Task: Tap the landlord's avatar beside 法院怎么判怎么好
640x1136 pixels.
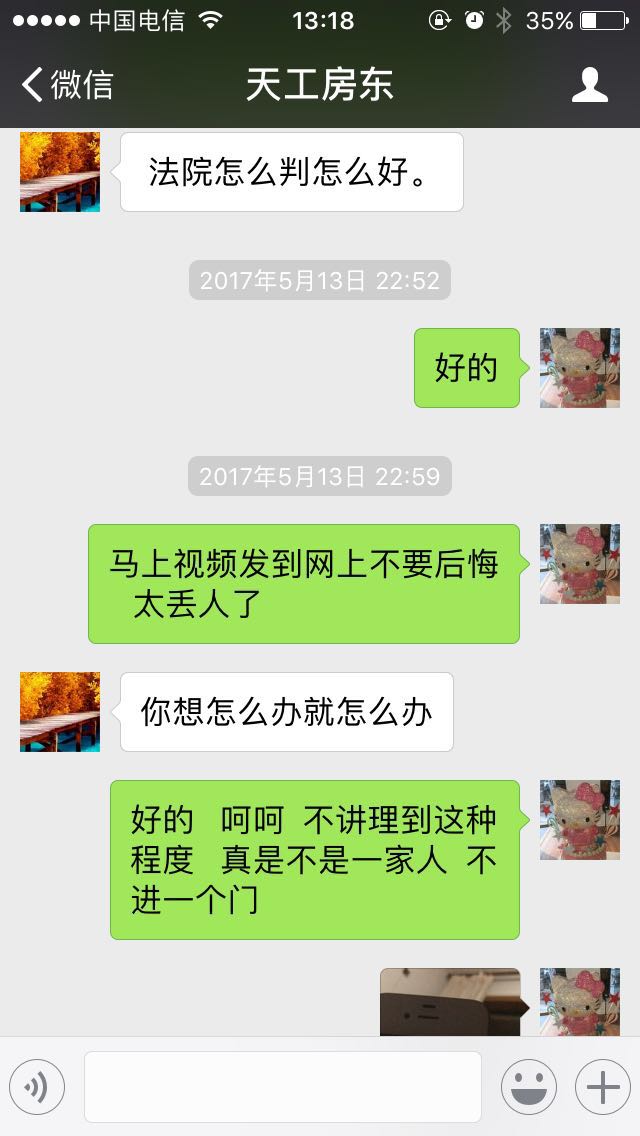Action: 60,172
